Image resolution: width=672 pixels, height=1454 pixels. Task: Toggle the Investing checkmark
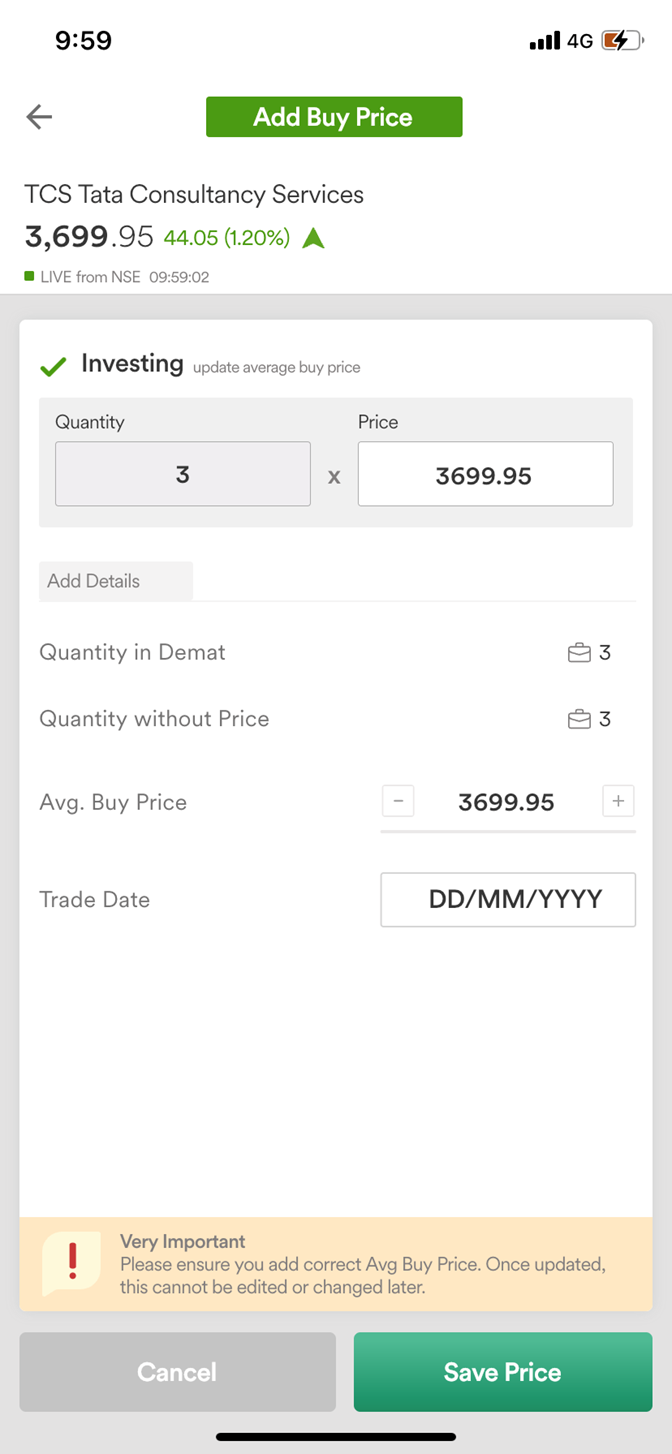click(53, 366)
